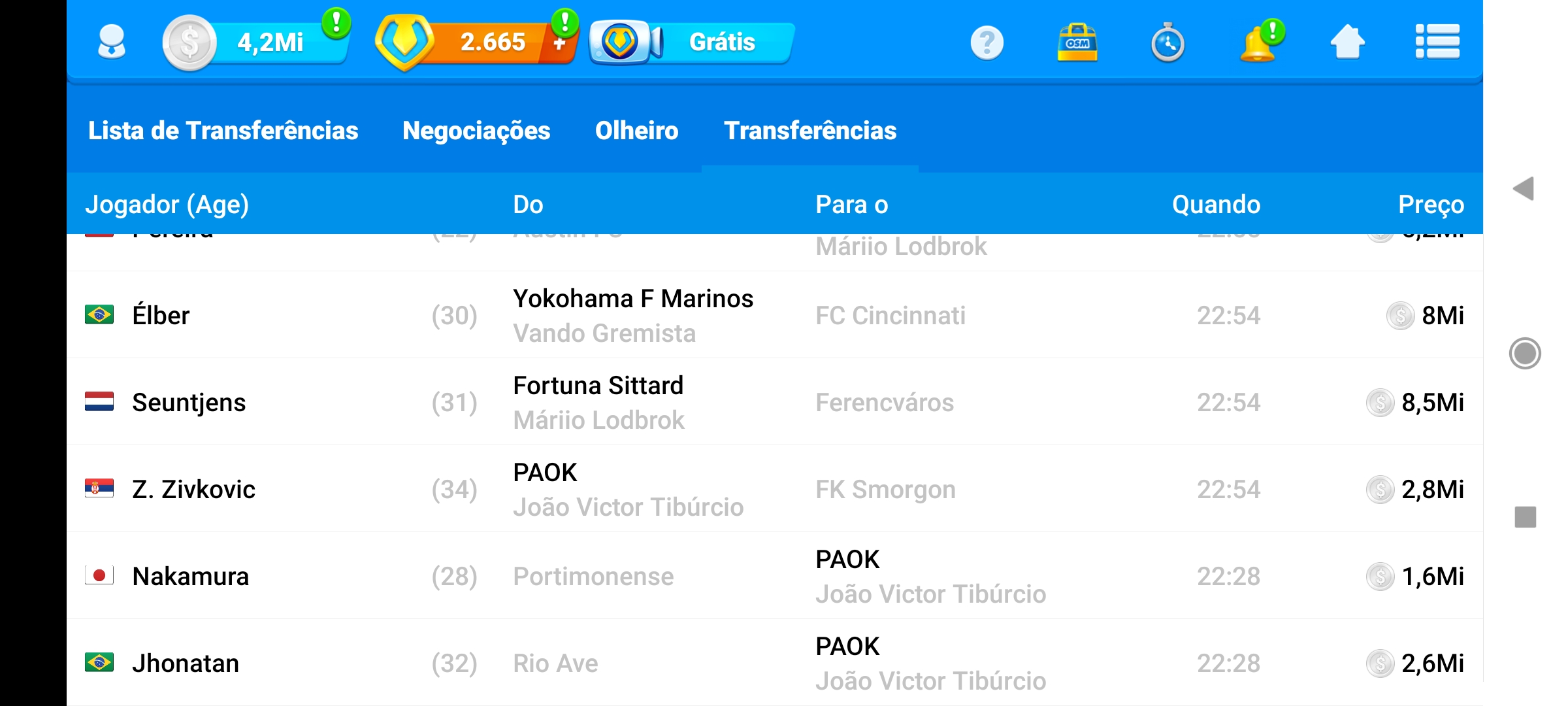Go to the home dashboard
Image resolution: width=1568 pixels, height=706 pixels.
pos(1347,43)
